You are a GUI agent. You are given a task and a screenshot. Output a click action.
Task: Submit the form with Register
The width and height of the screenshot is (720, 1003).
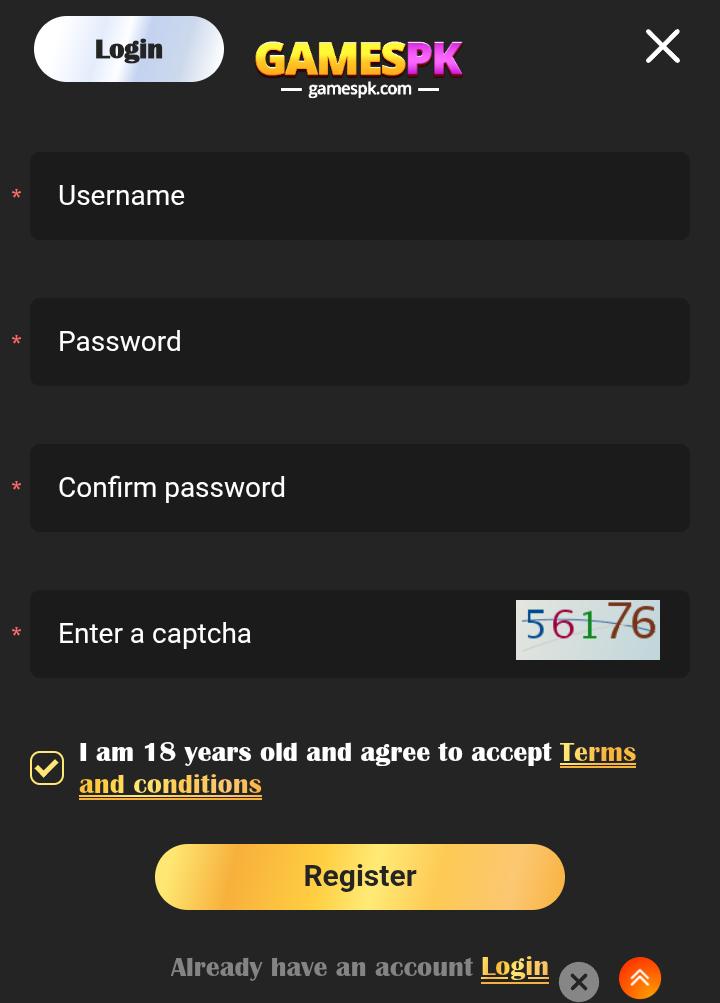coord(359,876)
